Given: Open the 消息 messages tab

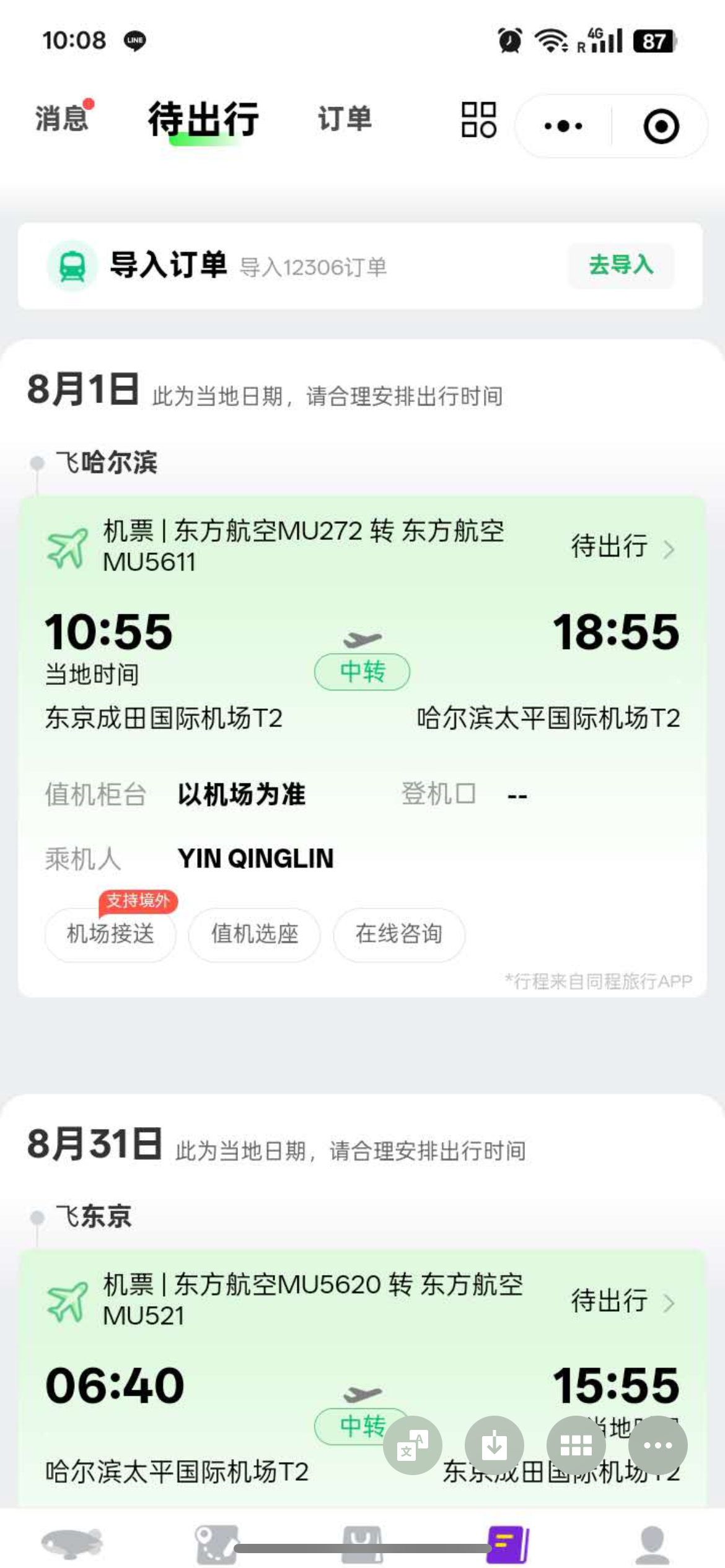Looking at the screenshot, I should (x=61, y=118).
